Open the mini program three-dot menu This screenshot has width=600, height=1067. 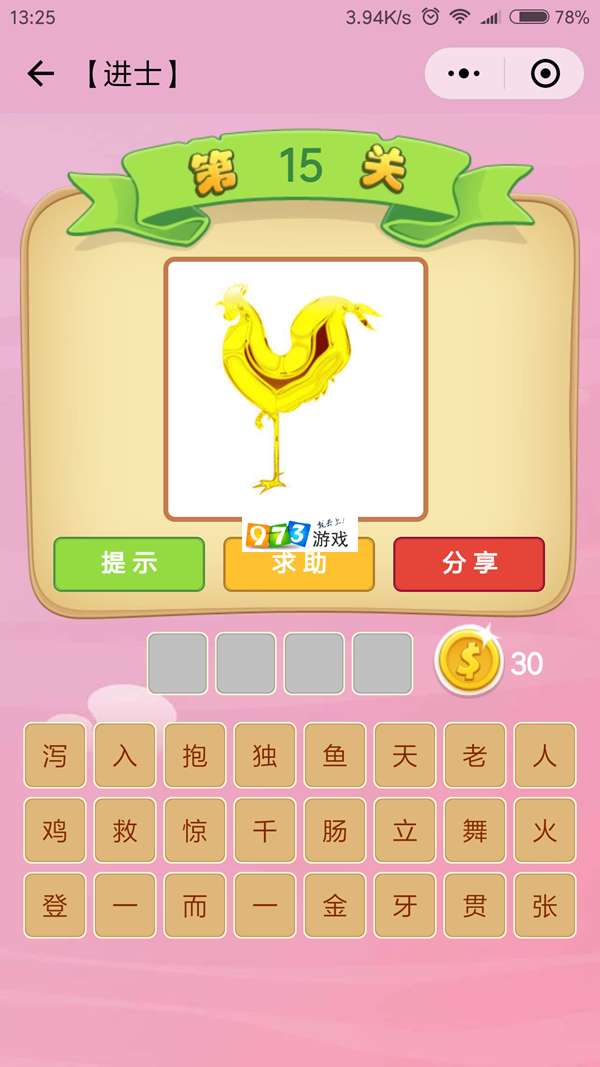tap(465, 73)
